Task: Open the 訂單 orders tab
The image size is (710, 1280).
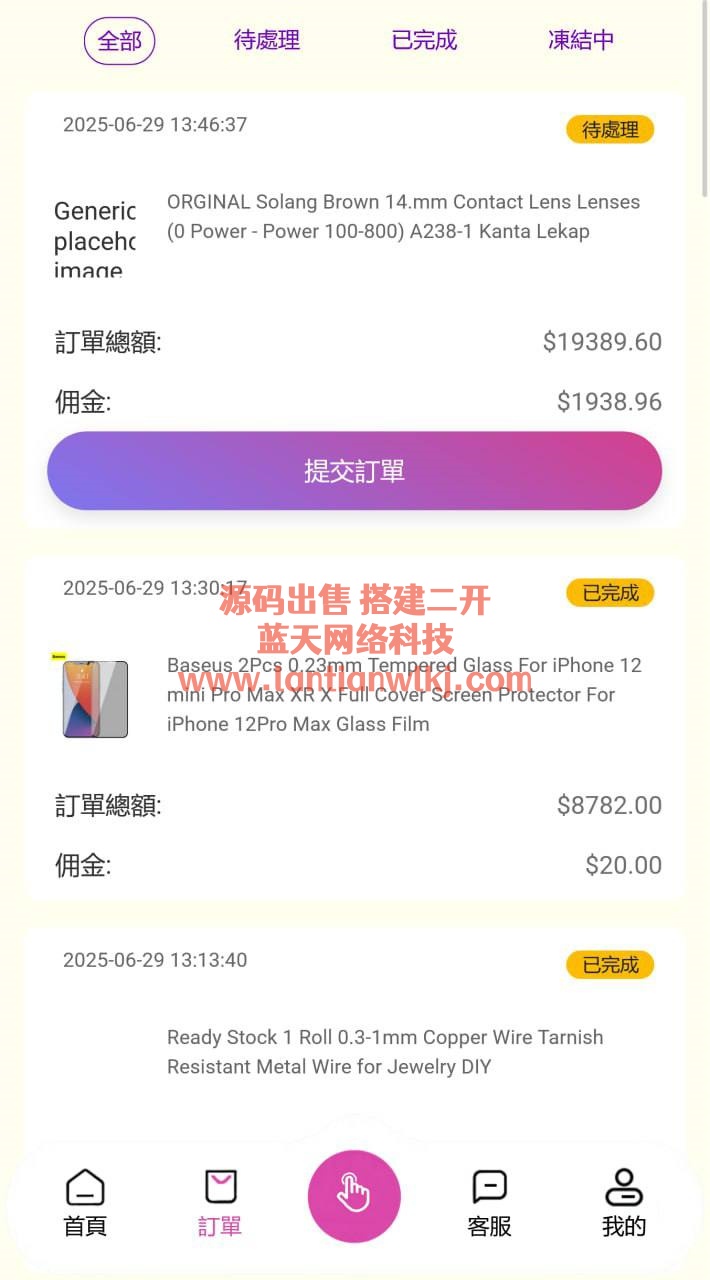Action: point(220,1202)
